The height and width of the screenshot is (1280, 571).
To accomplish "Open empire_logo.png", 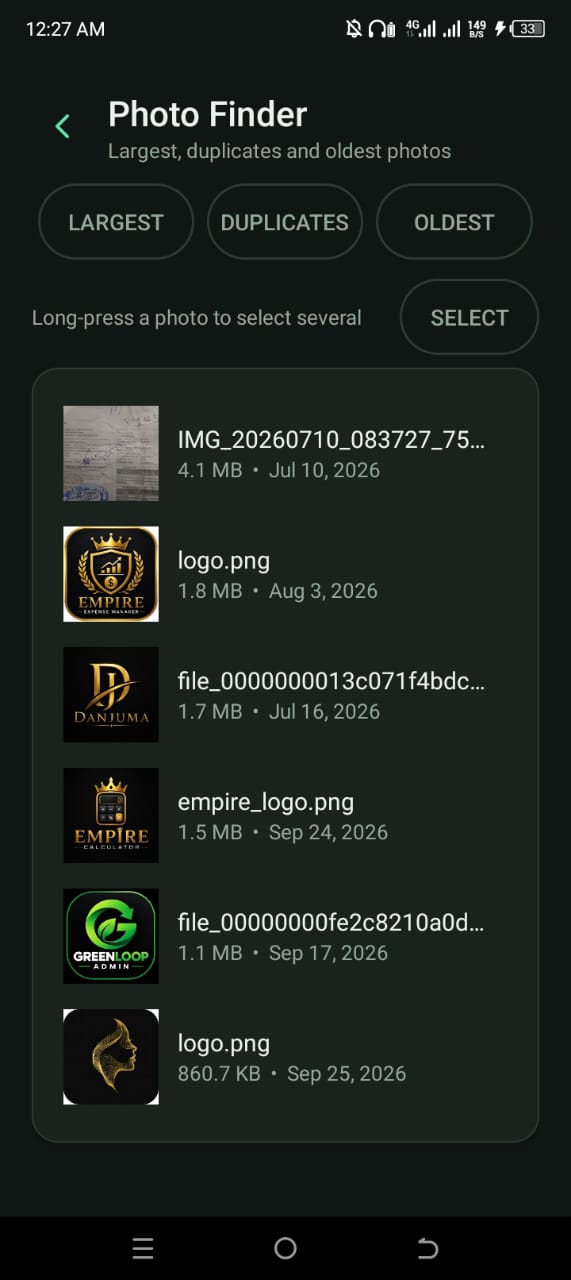I will (285, 815).
